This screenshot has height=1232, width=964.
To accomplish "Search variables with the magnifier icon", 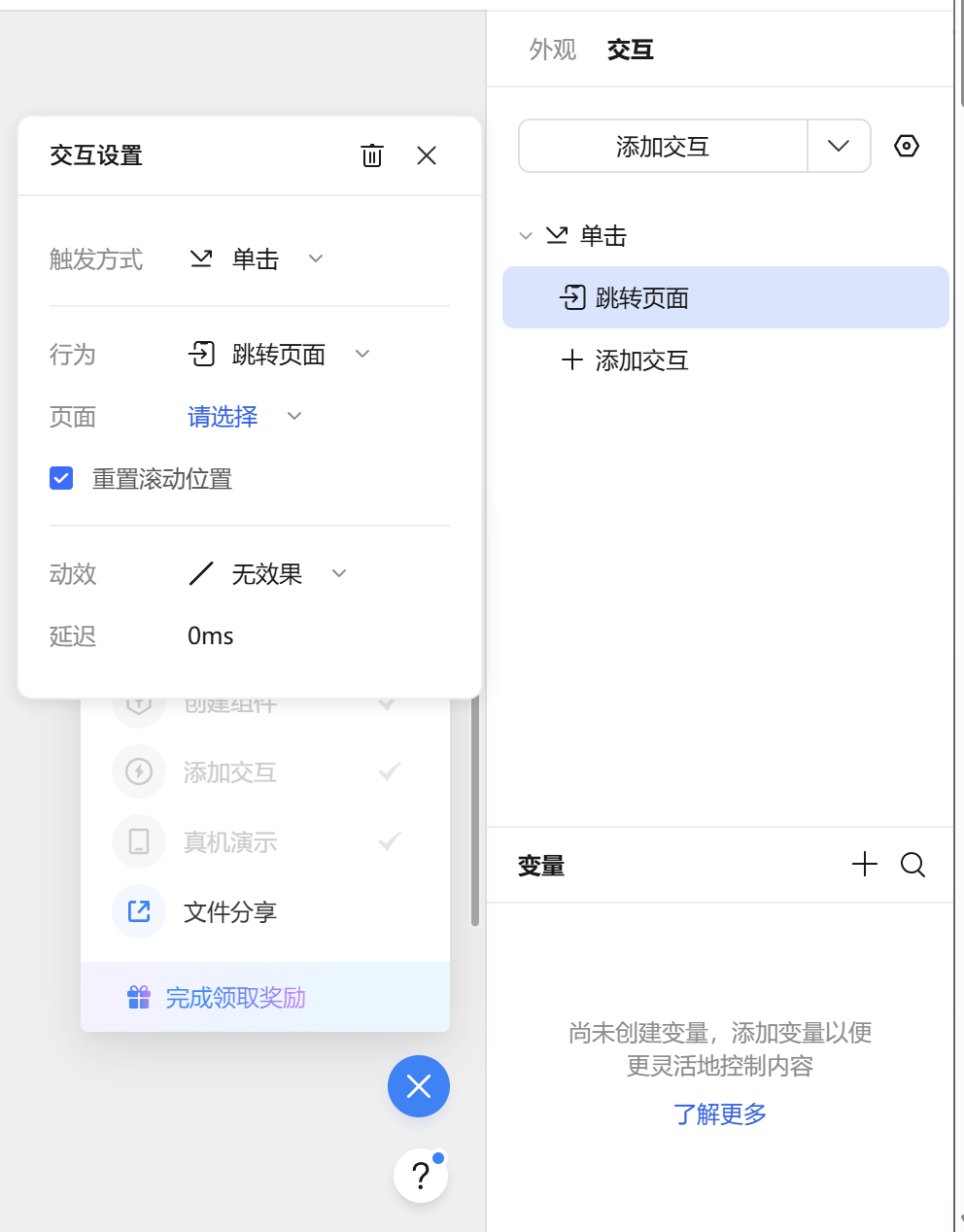I will click(912, 864).
